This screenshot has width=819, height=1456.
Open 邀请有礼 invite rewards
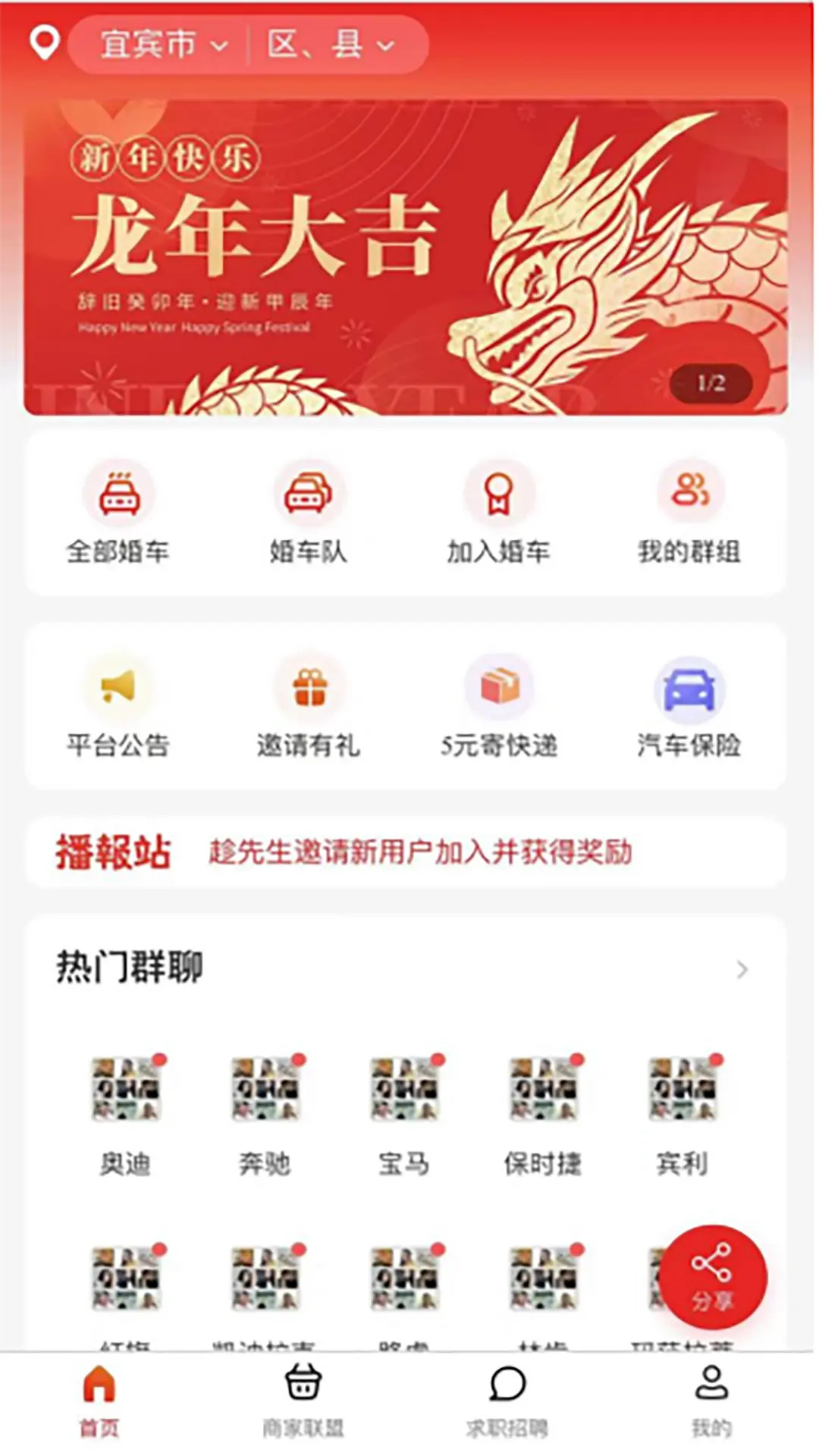click(309, 707)
